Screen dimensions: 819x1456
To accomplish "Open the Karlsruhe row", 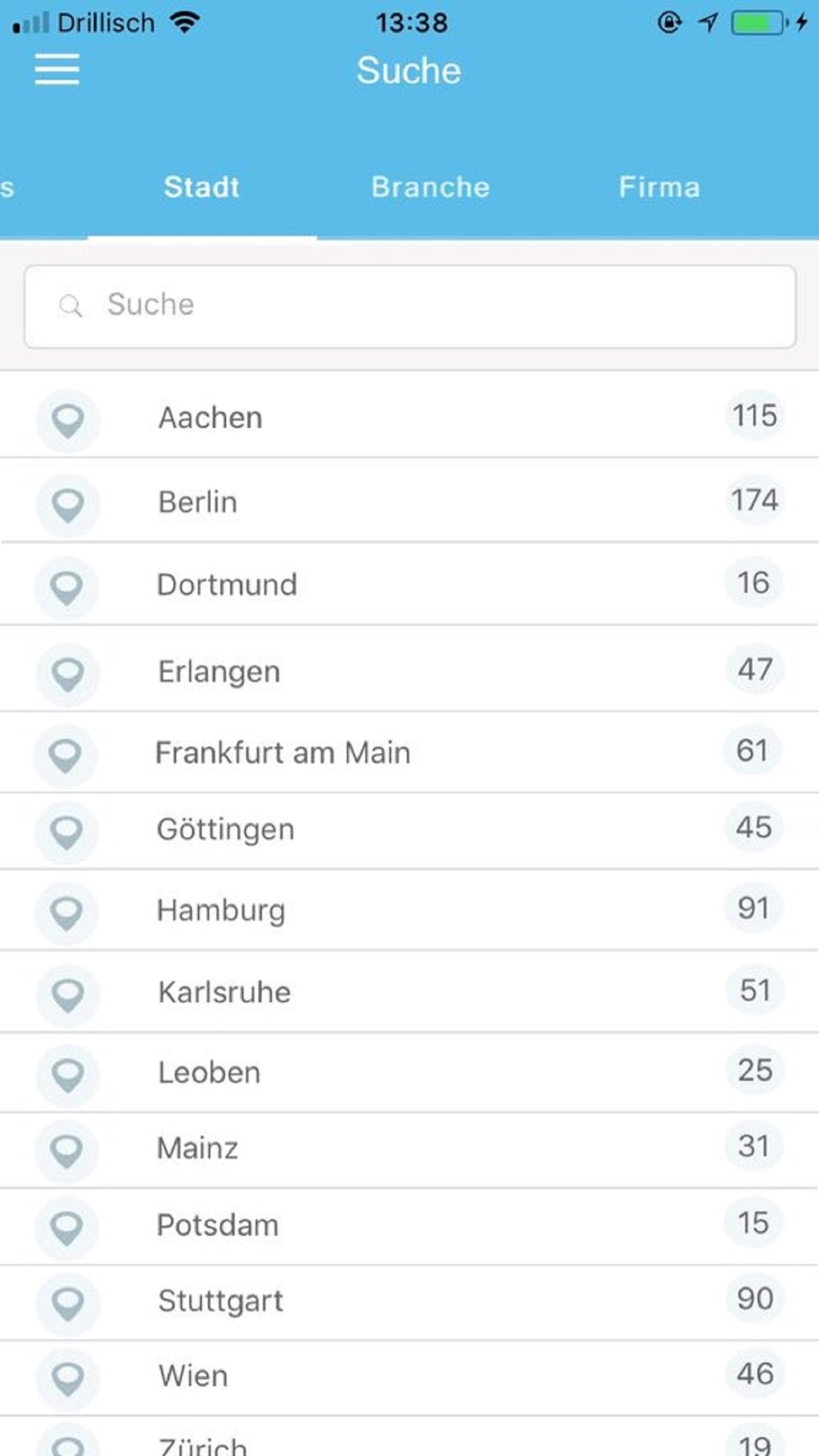I will (x=409, y=992).
